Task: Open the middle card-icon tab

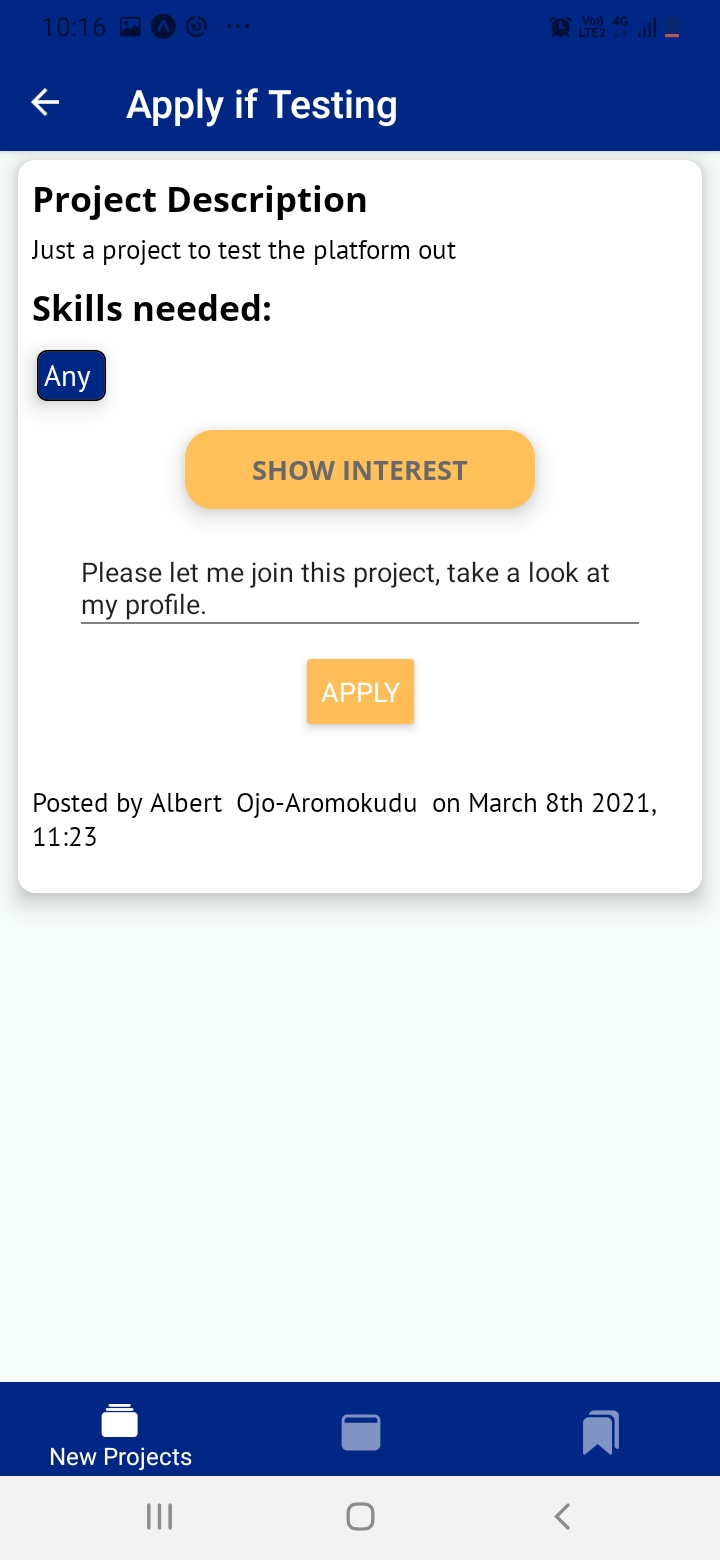Action: pos(361,1432)
